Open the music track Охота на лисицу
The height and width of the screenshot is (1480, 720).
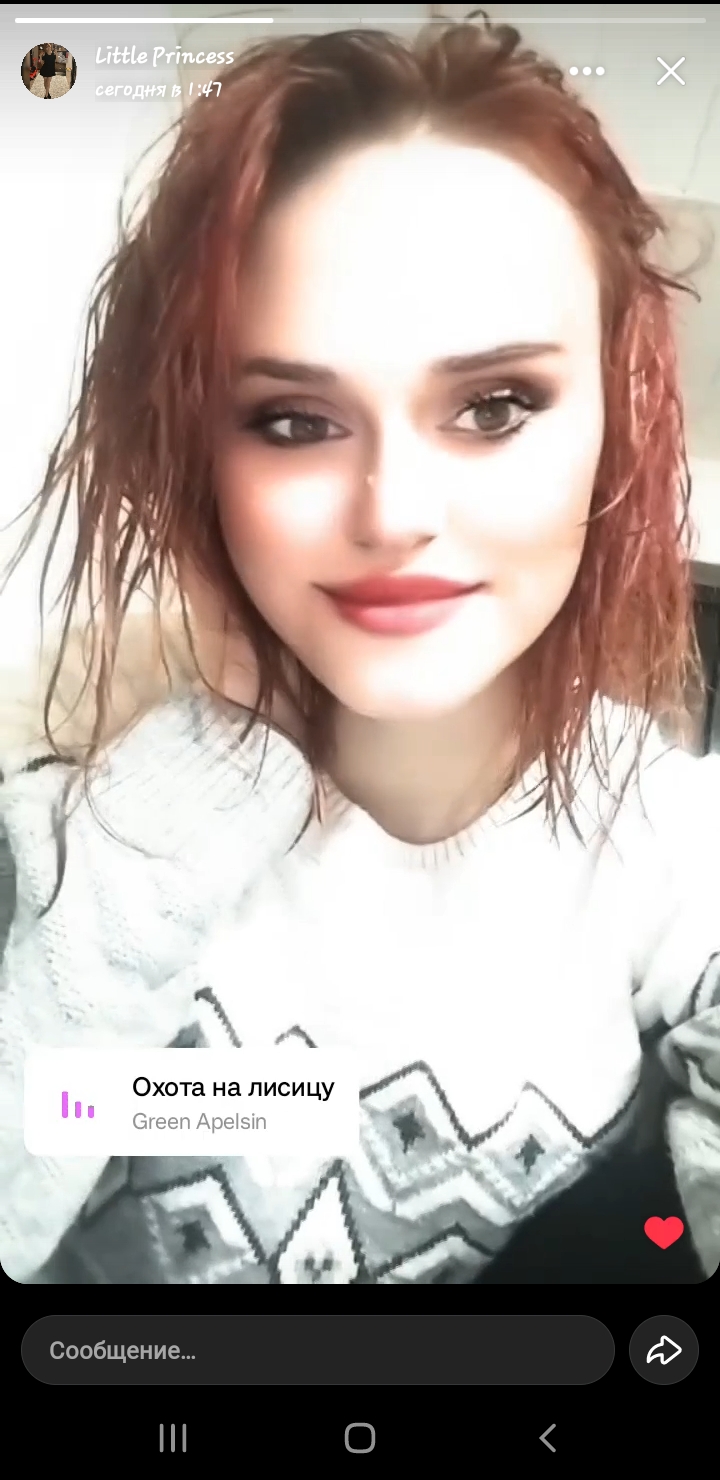coord(191,1103)
